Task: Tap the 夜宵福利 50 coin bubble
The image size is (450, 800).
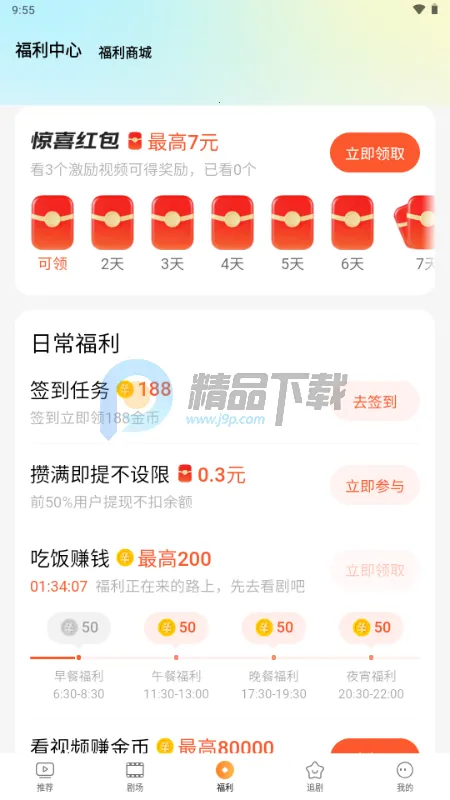Action: coord(371,628)
